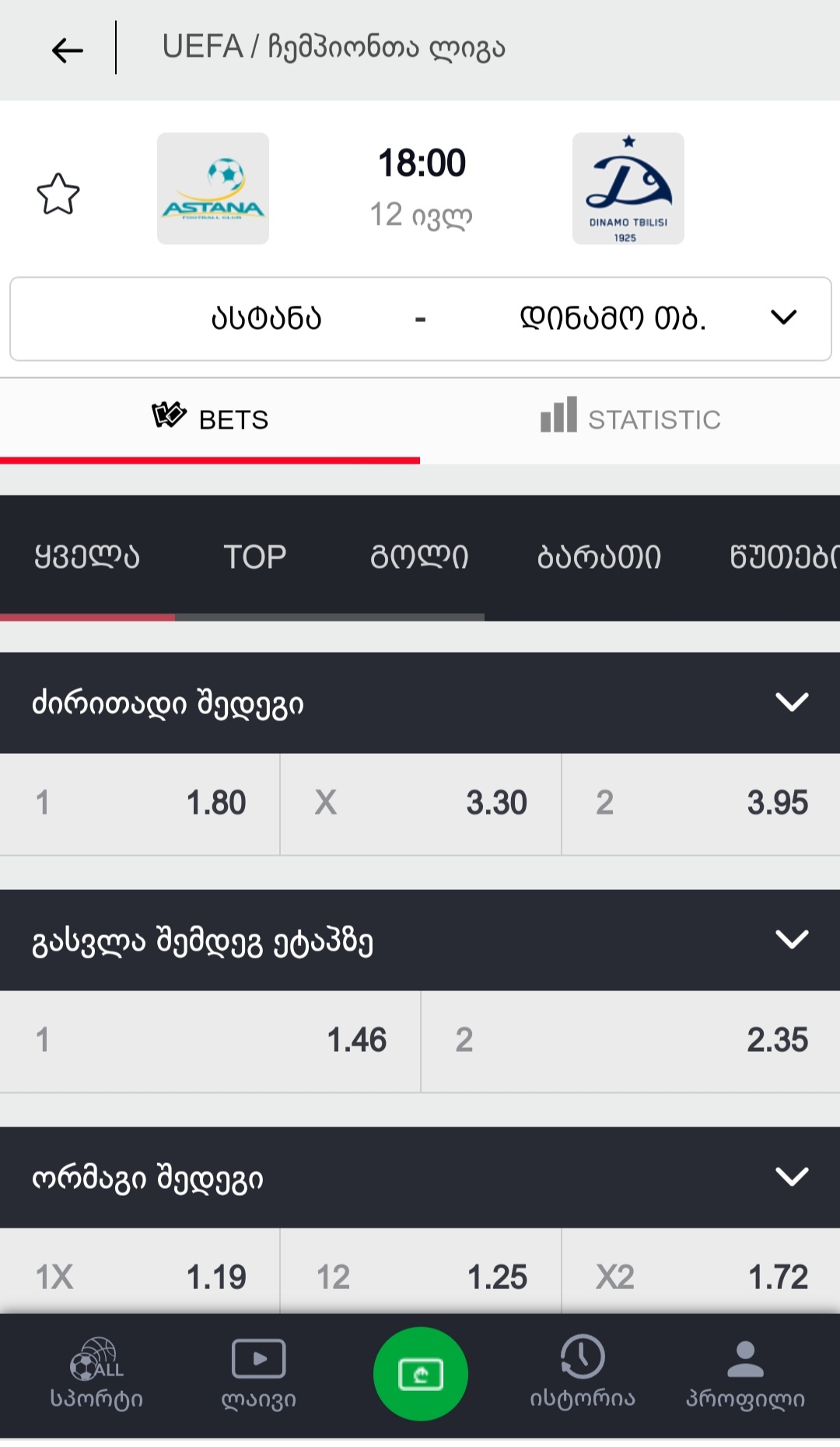Pick the draw X at 3.30
Viewport: 840px width, 1447px height.
(x=420, y=804)
